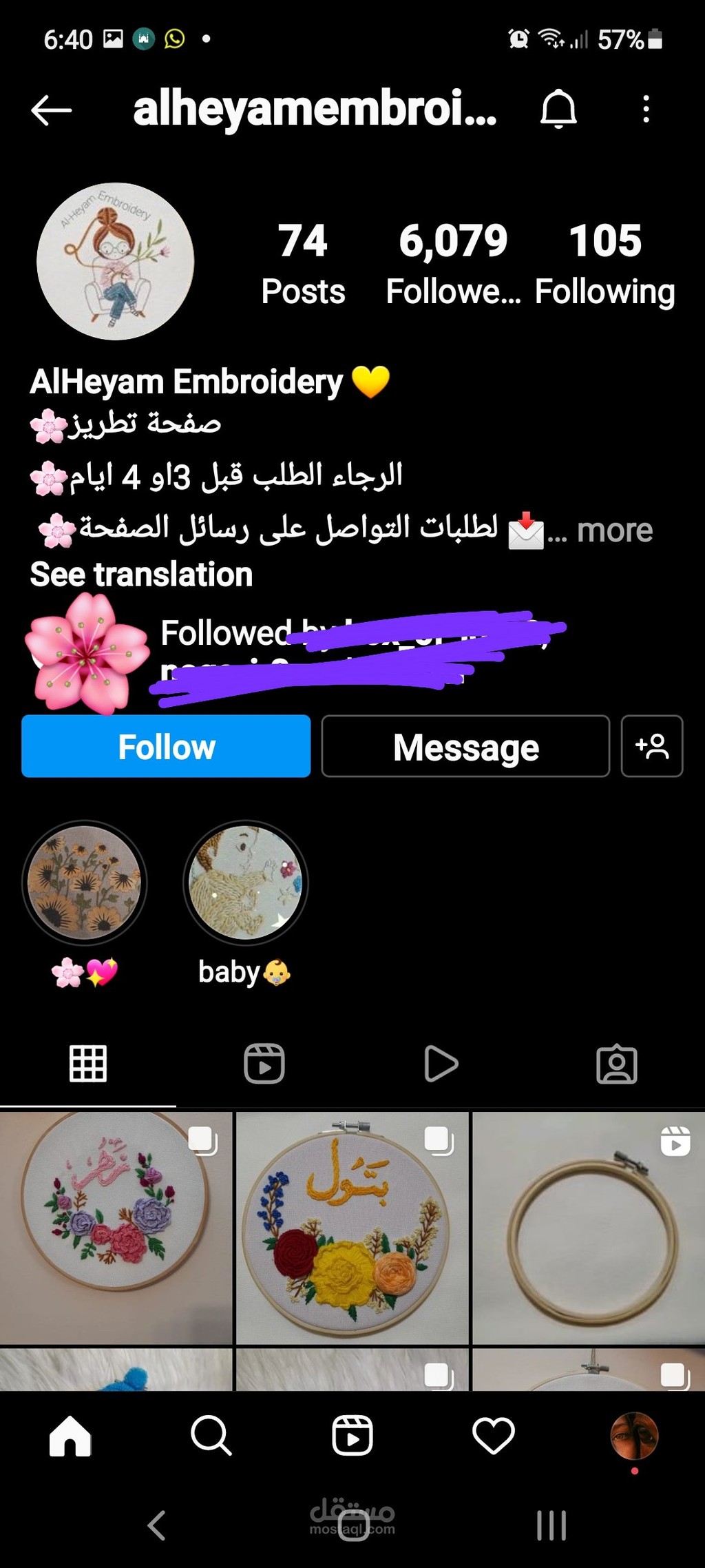This screenshot has height=1568, width=705.
Task: Open the yellow rose embroidery hoop post
Action: tap(352, 1228)
